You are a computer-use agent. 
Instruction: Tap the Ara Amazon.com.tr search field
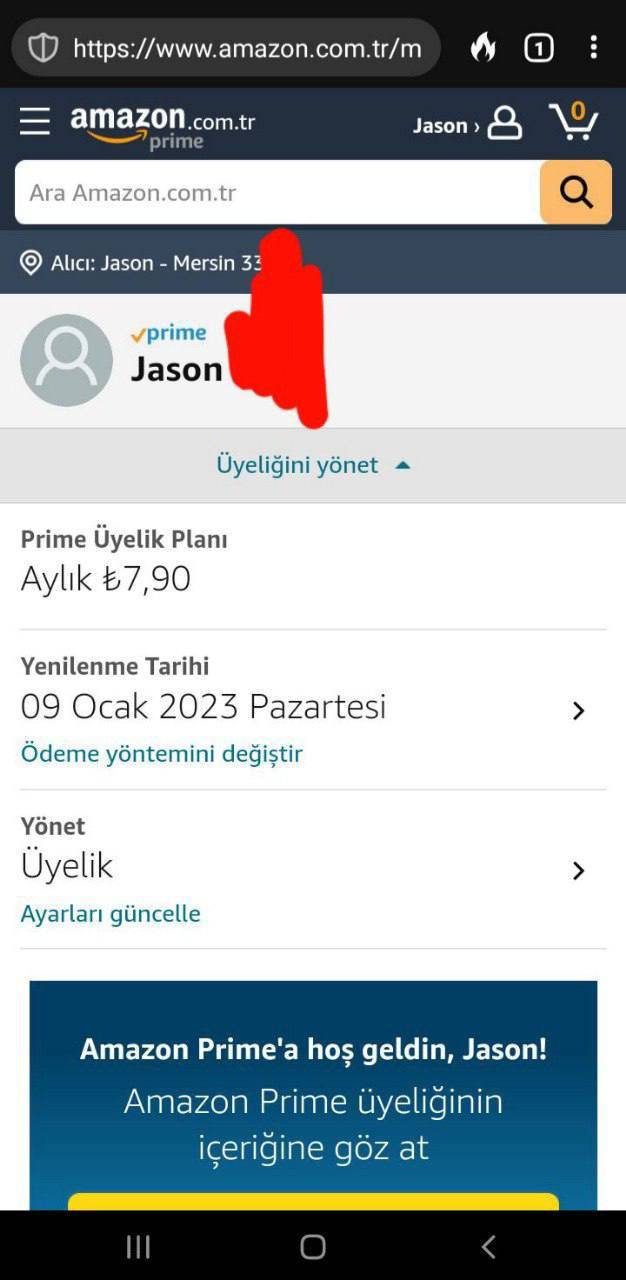277,192
